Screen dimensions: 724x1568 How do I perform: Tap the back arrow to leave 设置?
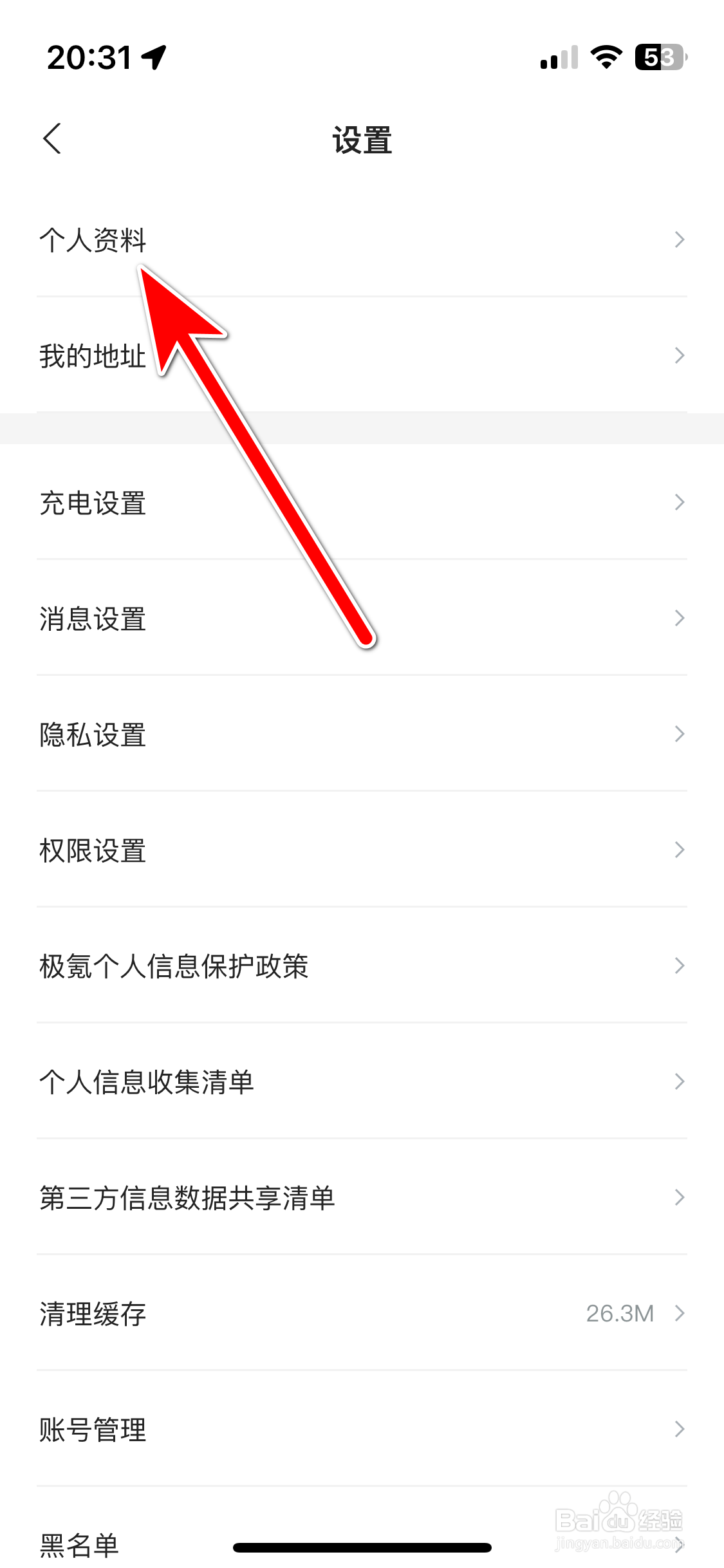pos(53,139)
